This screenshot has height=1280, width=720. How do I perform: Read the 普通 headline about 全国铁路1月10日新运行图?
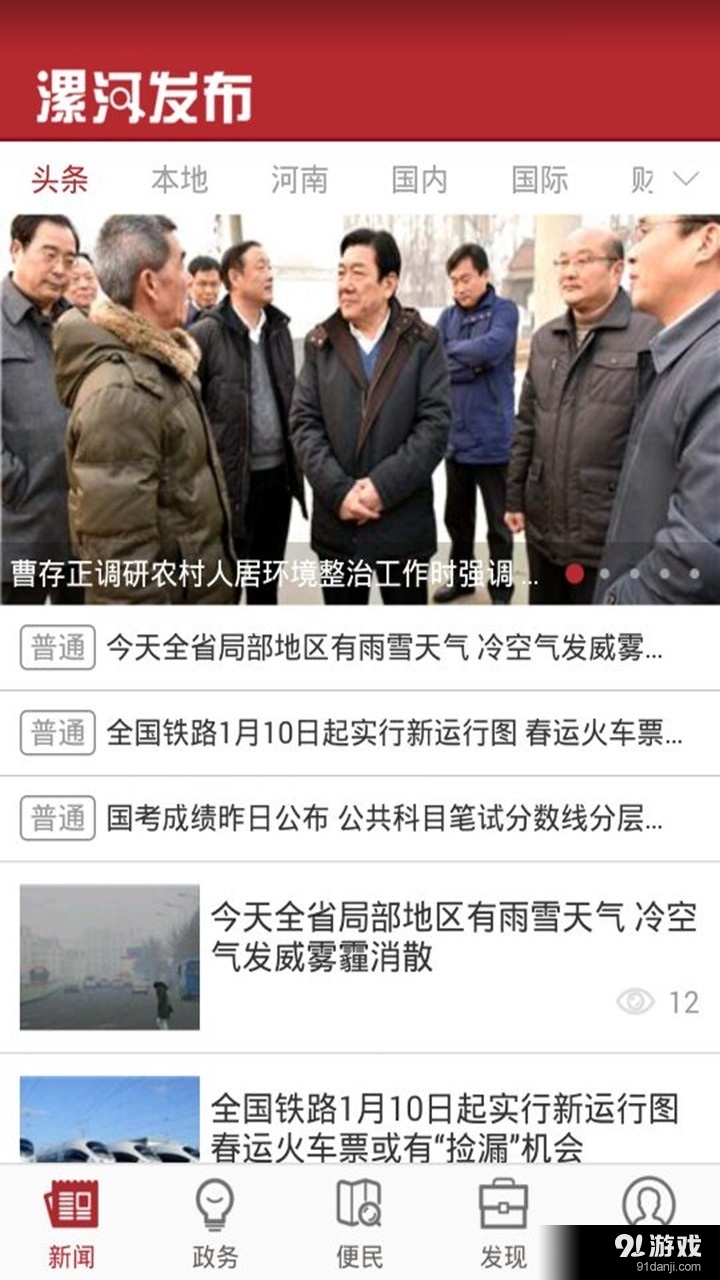(x=394, y=733)
